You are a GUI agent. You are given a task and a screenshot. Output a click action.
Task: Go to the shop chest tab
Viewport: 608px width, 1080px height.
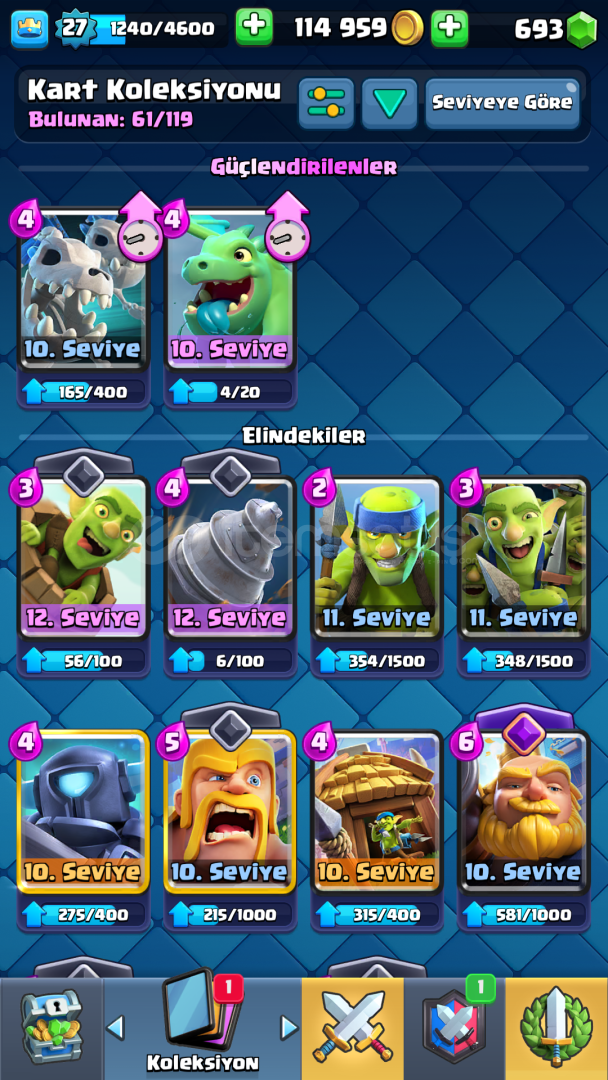pyautogui.click(x=51, y=1028)
